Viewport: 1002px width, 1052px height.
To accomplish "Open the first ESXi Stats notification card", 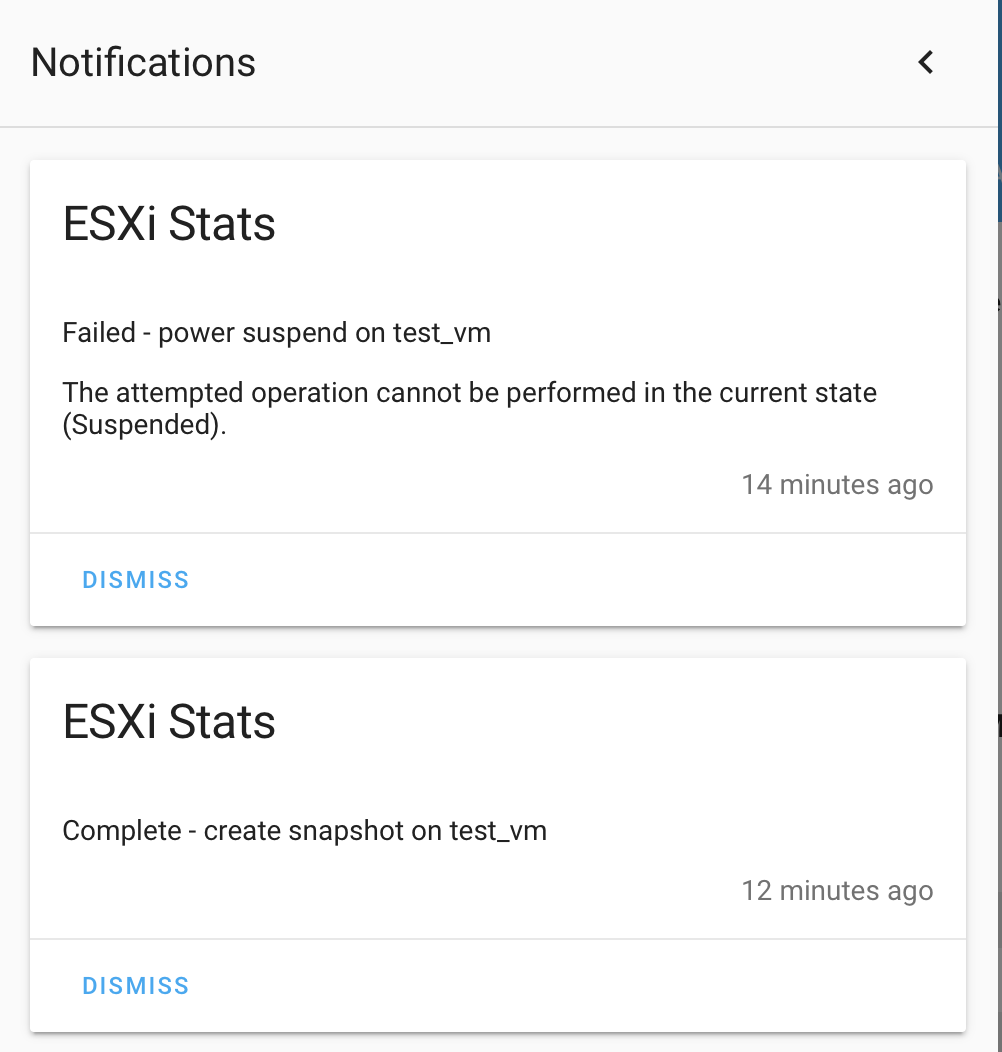I will pos(498,350).
